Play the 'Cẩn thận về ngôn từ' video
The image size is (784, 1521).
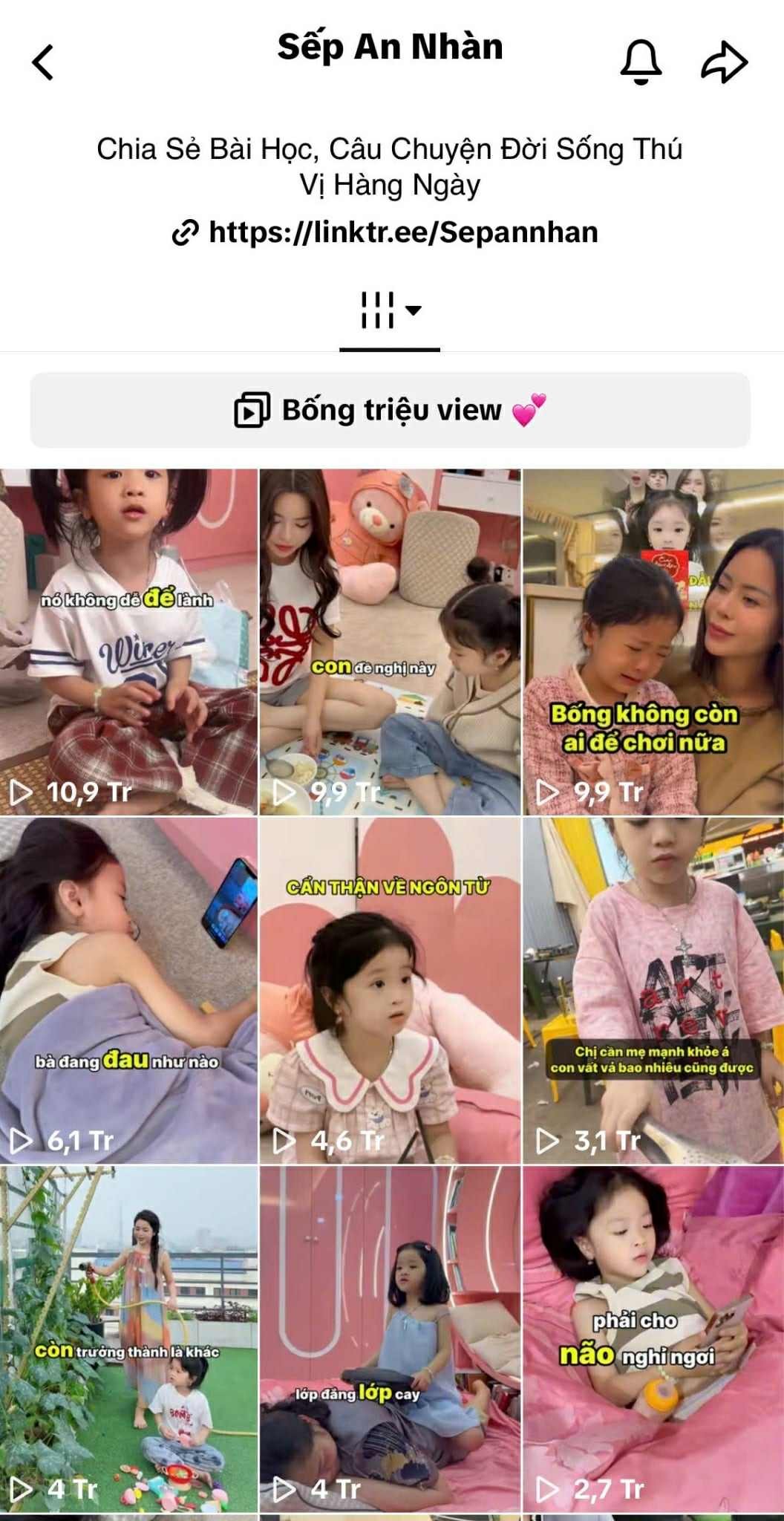pyautogui.click(x=390, y=991)
